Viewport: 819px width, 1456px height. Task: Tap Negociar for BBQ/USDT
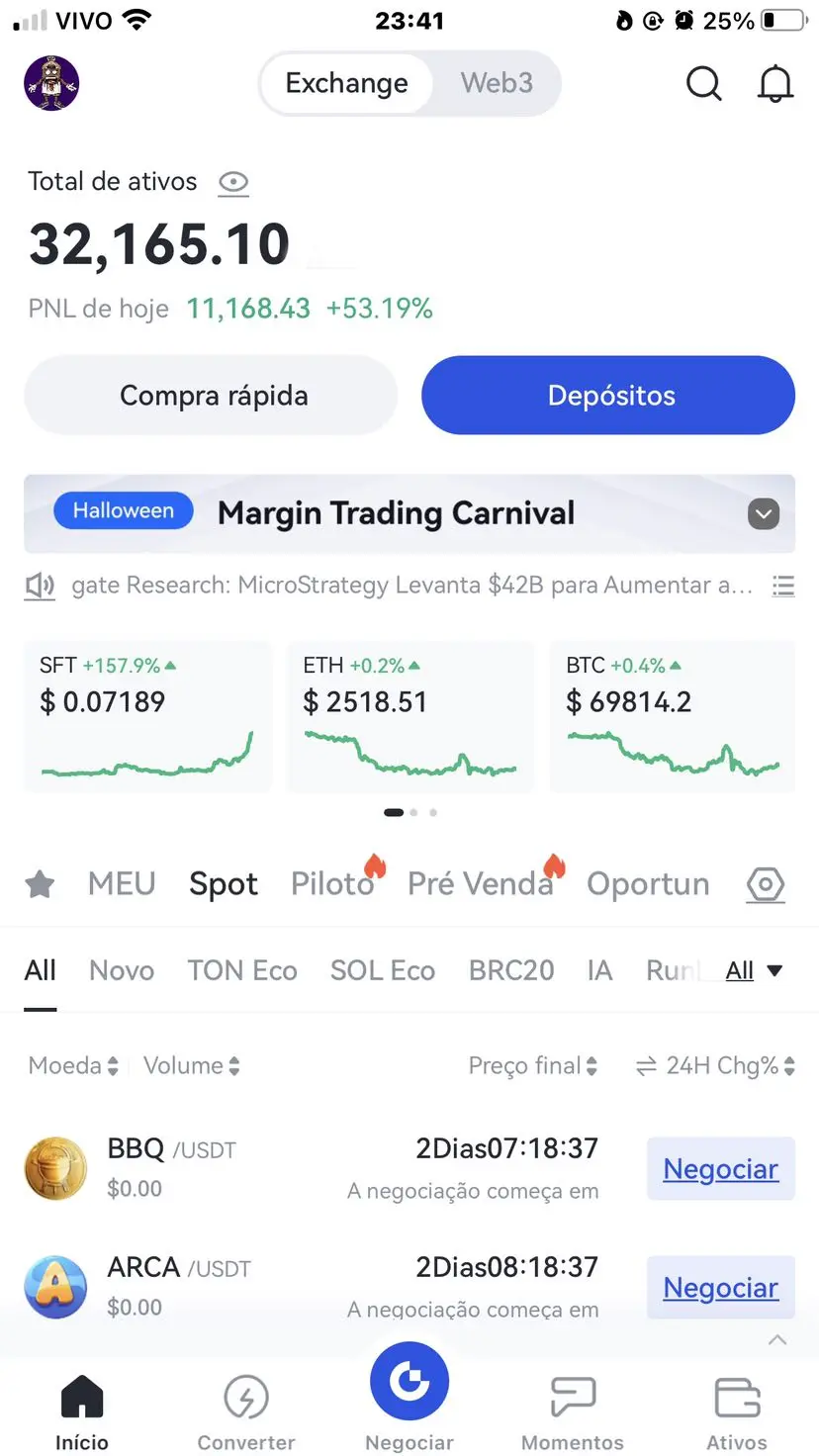tap(720, 1169)
